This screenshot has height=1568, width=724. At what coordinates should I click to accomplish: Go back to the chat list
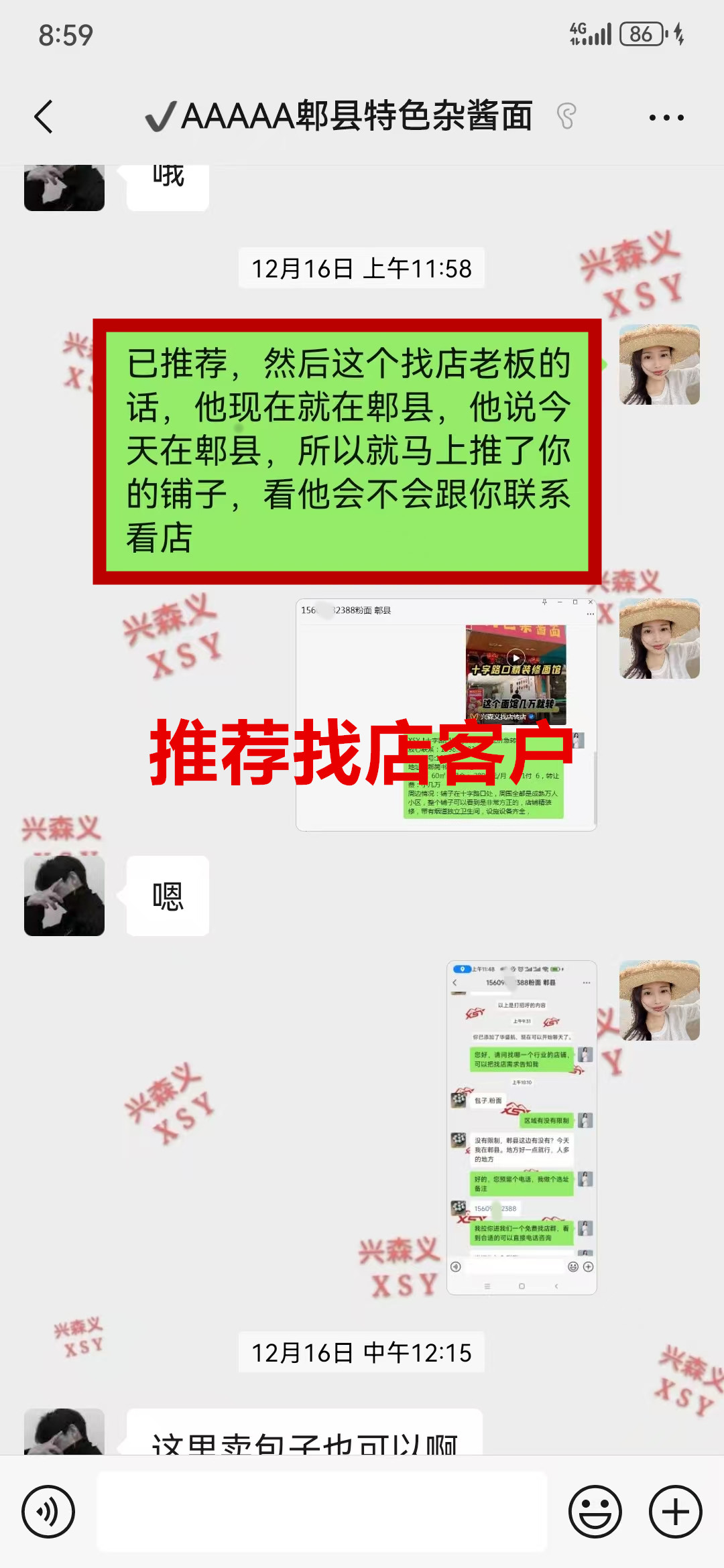click(x=44, y=117)
